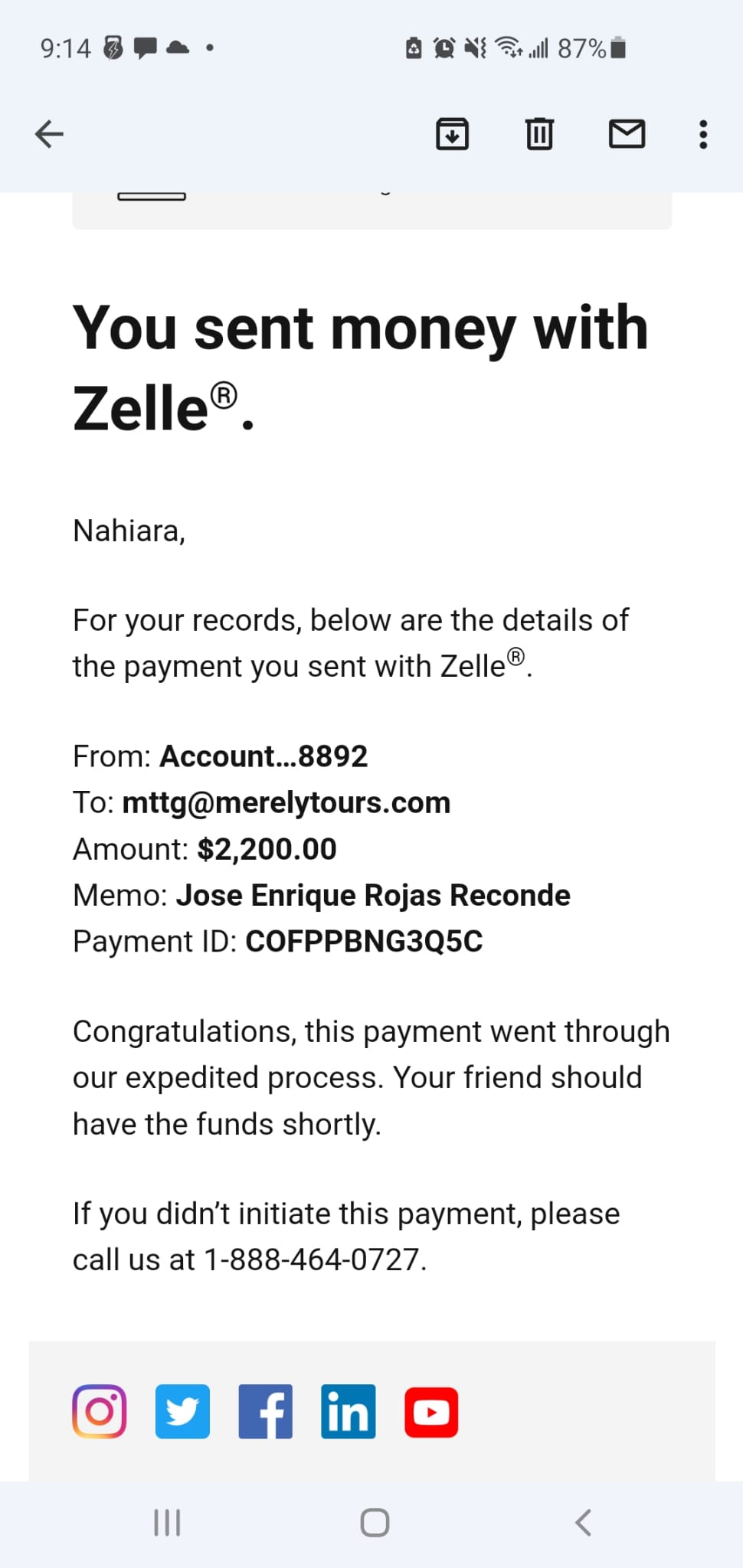Go to the home screen

tap(375, 1522)
